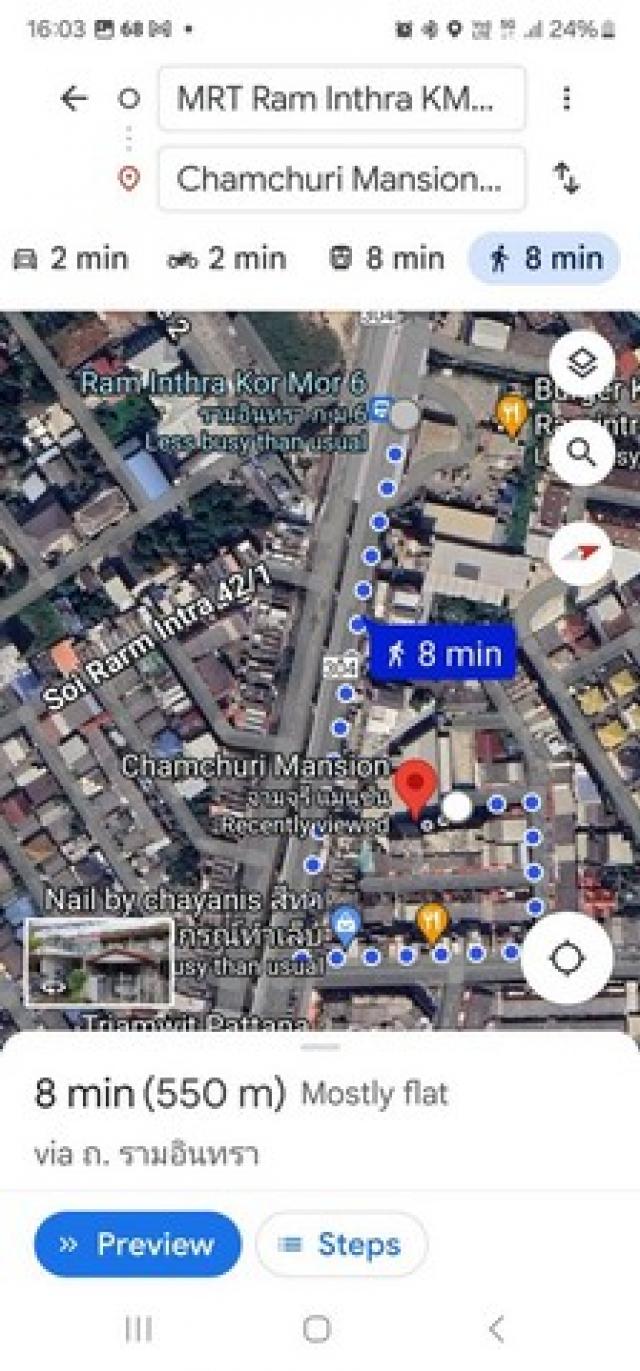This screenshot has height=1371, width=640.
Task: Select the walking directions tab
Action: tap(545, 259)
